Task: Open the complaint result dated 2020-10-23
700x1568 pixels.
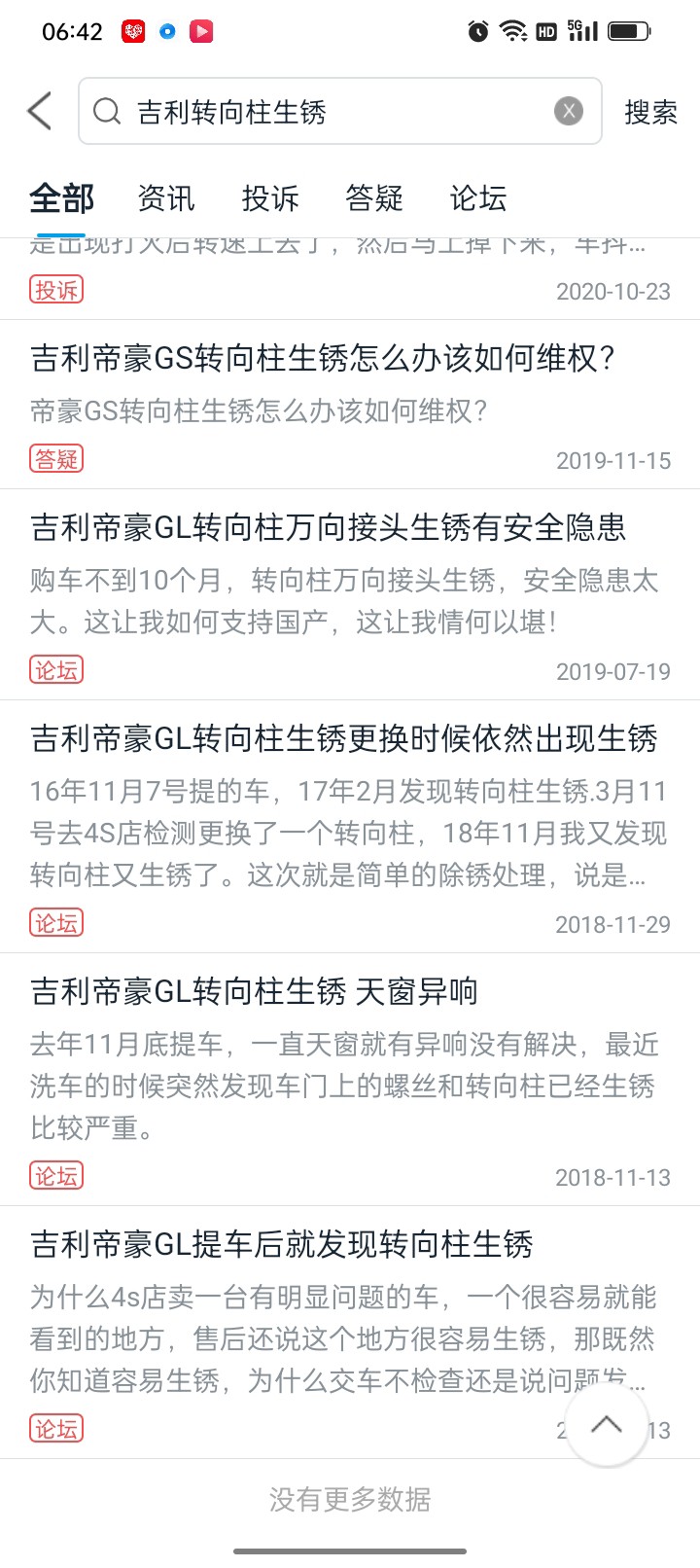Action: coord(350,278)
